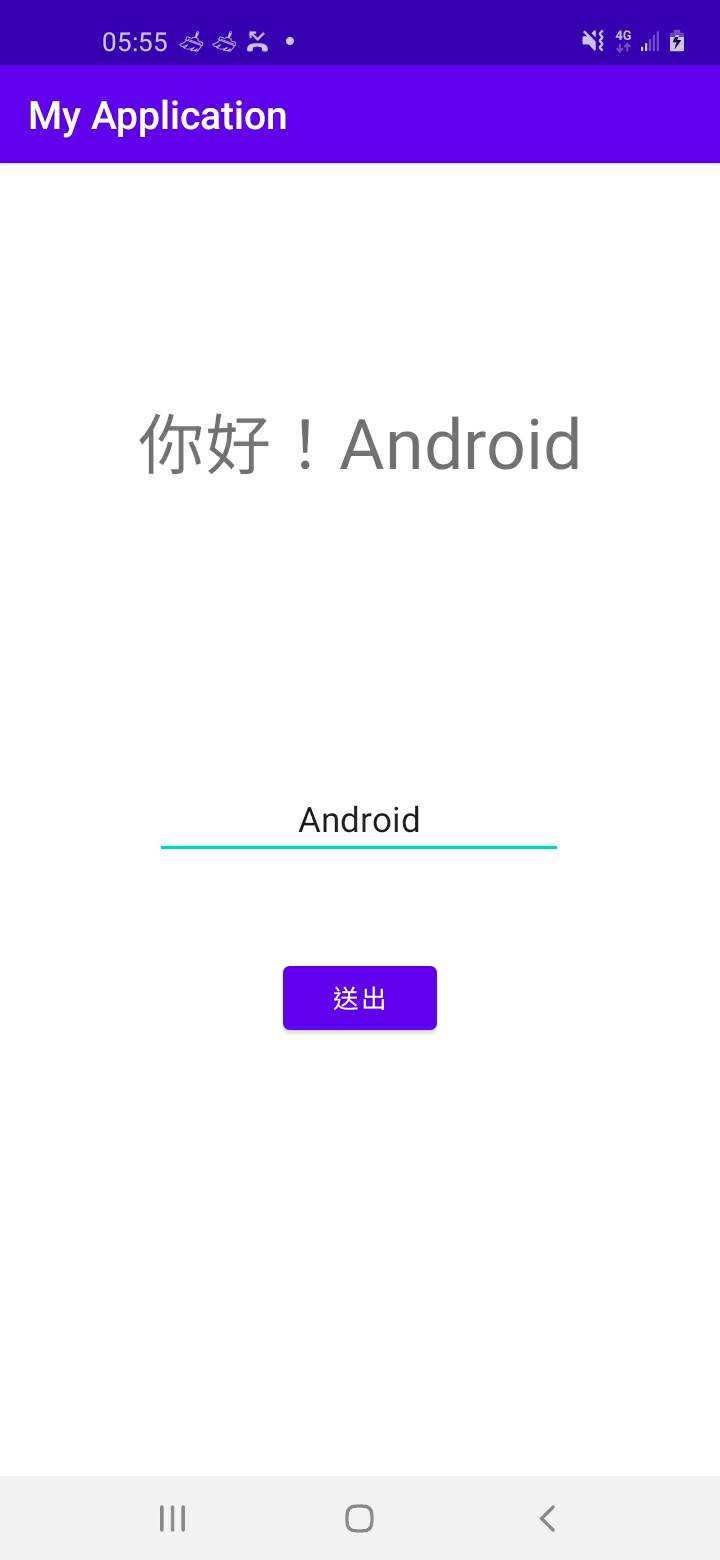Tap the text field containing Android
The width and height of the screenshot is (720, 1560).
click(358, 820)
